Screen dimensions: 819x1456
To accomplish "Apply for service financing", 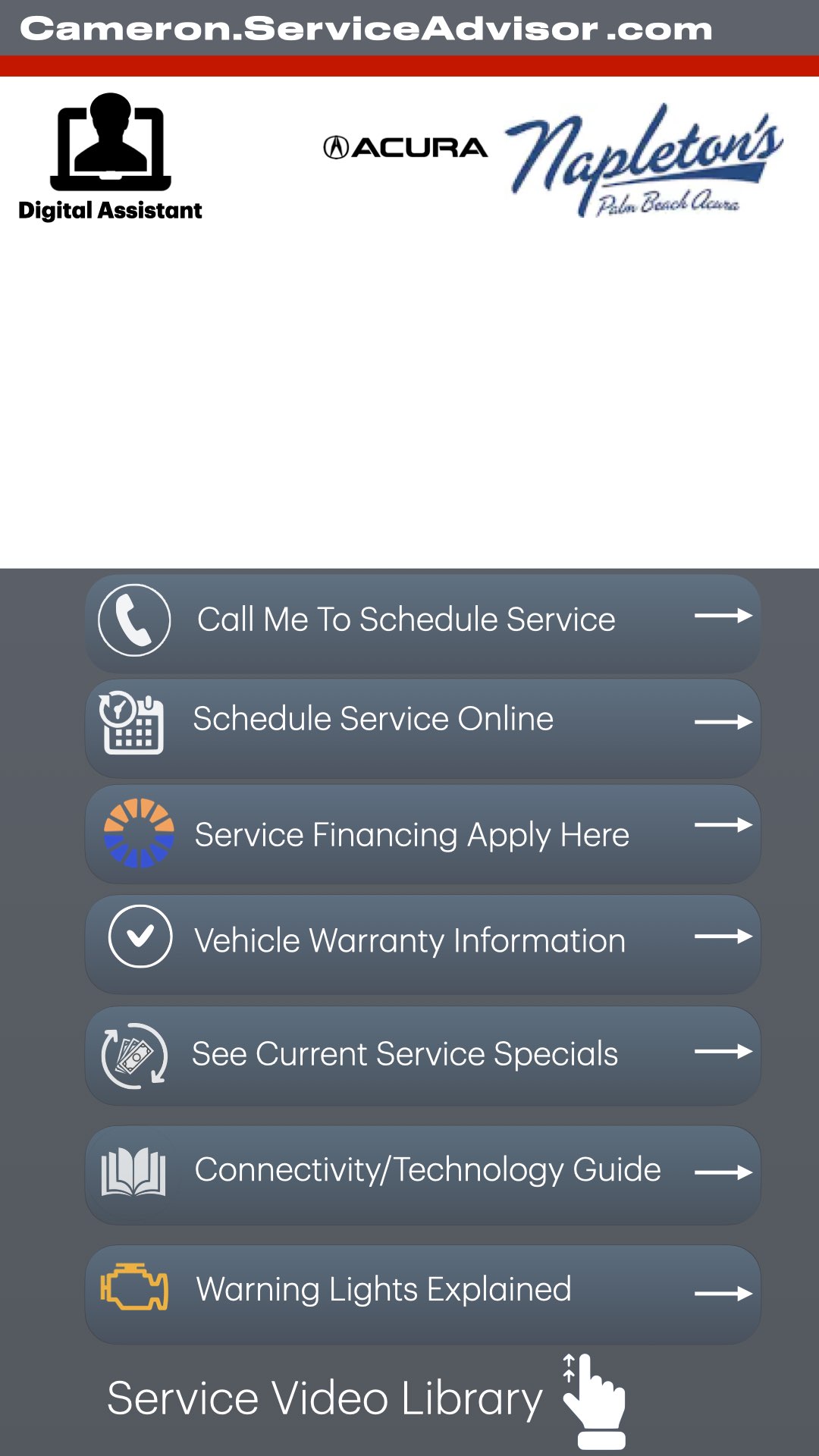I will point(422,834).
